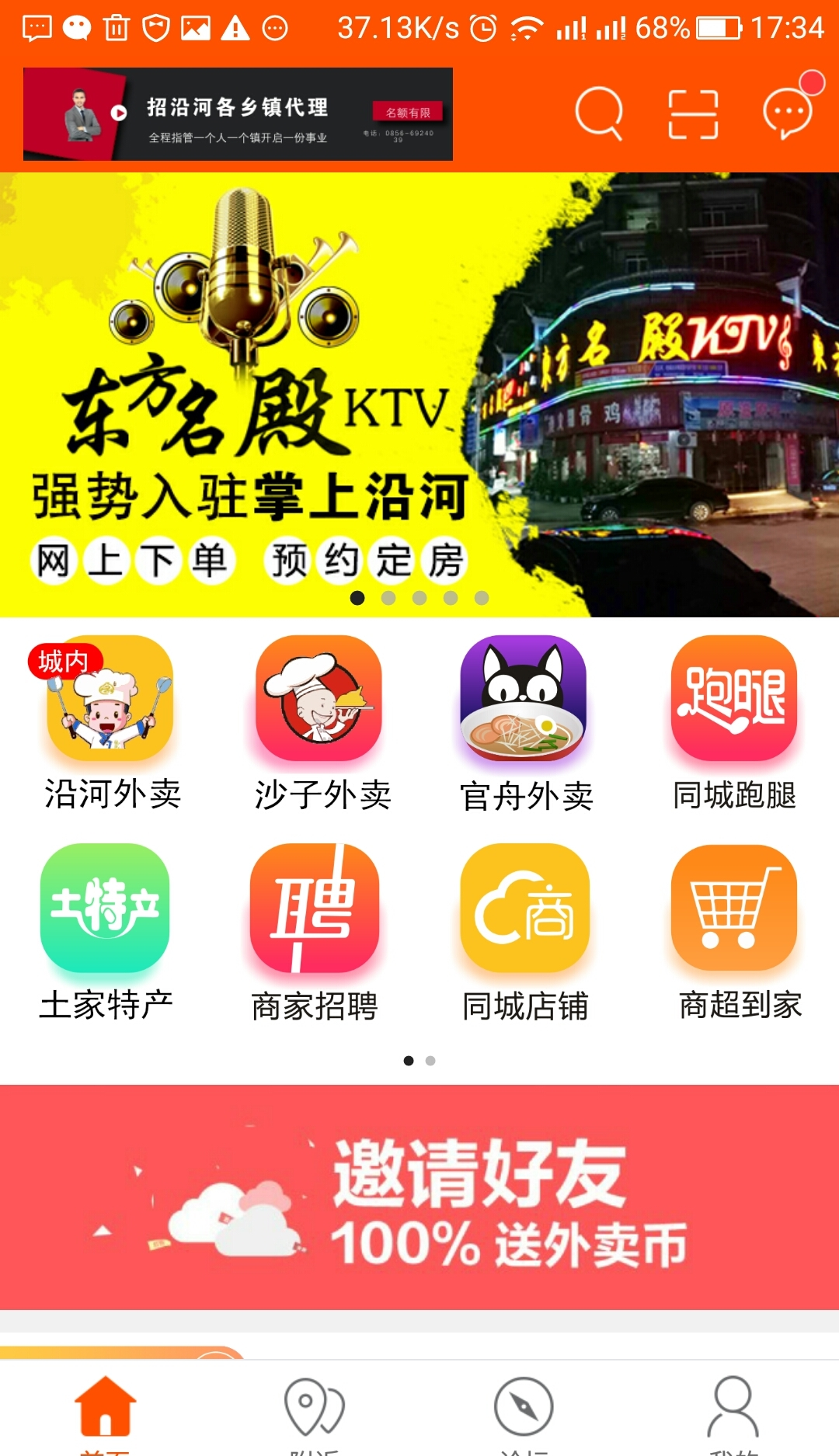Open 同城跑腿 errand service
839x1456 pixels.
coord(734,722)
